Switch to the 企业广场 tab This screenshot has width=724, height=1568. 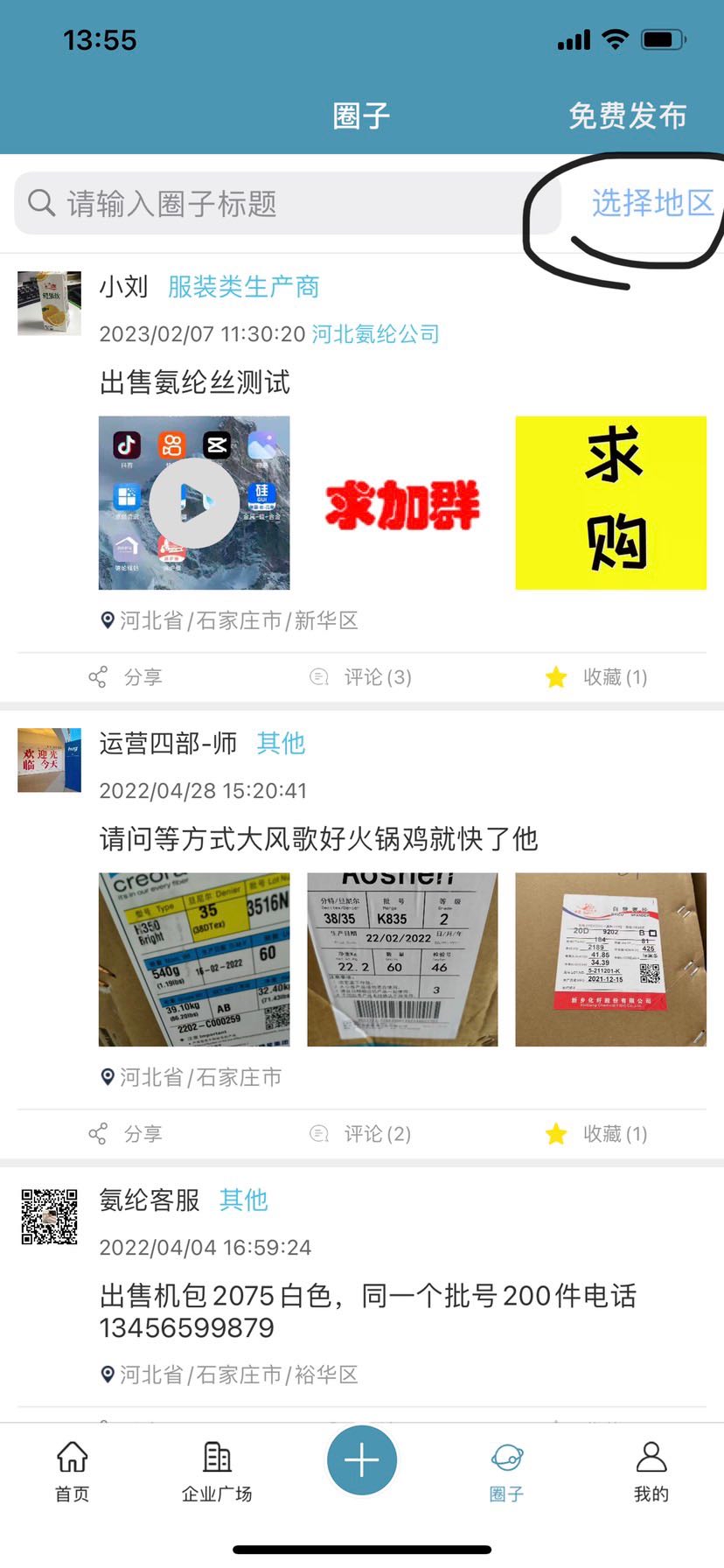click(217, 1472)
